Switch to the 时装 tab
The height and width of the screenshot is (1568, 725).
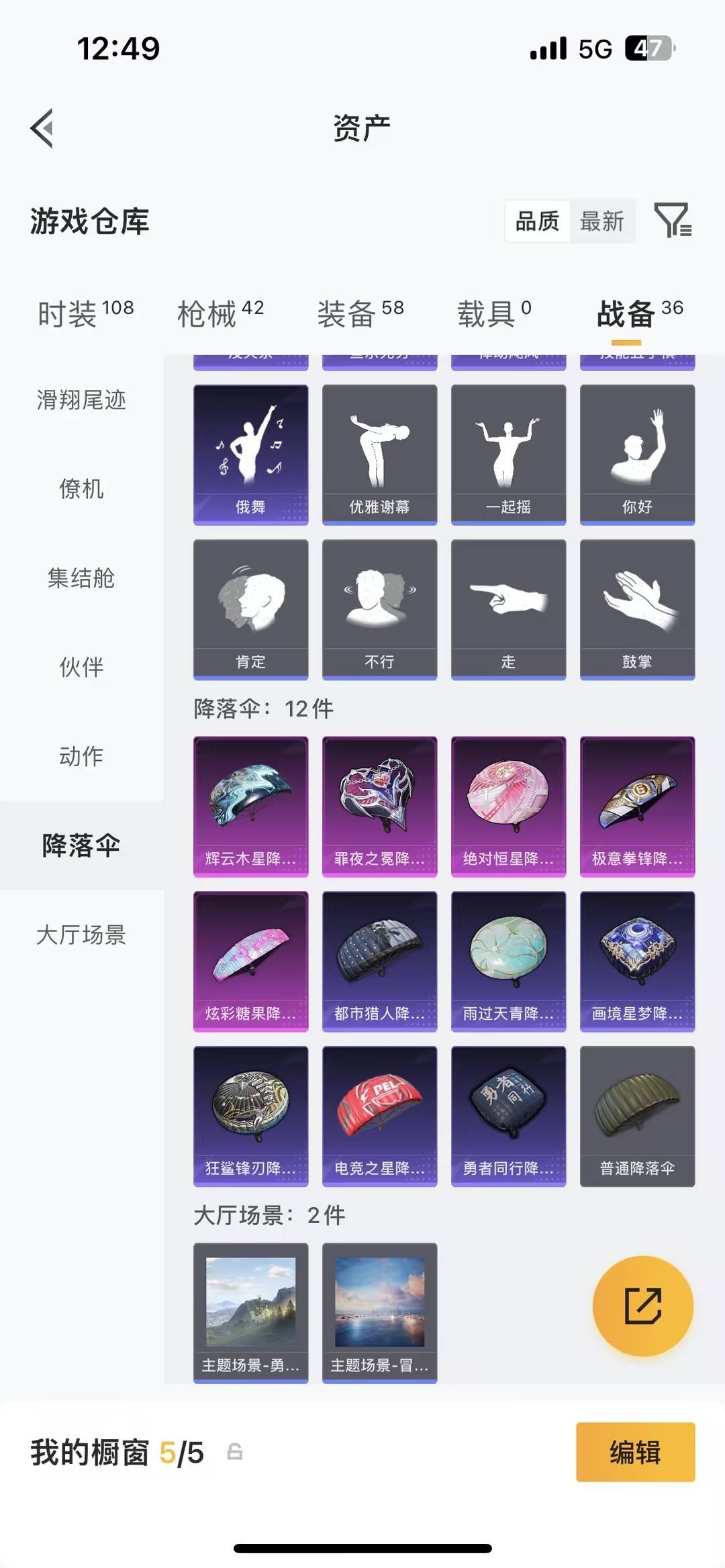85,313
